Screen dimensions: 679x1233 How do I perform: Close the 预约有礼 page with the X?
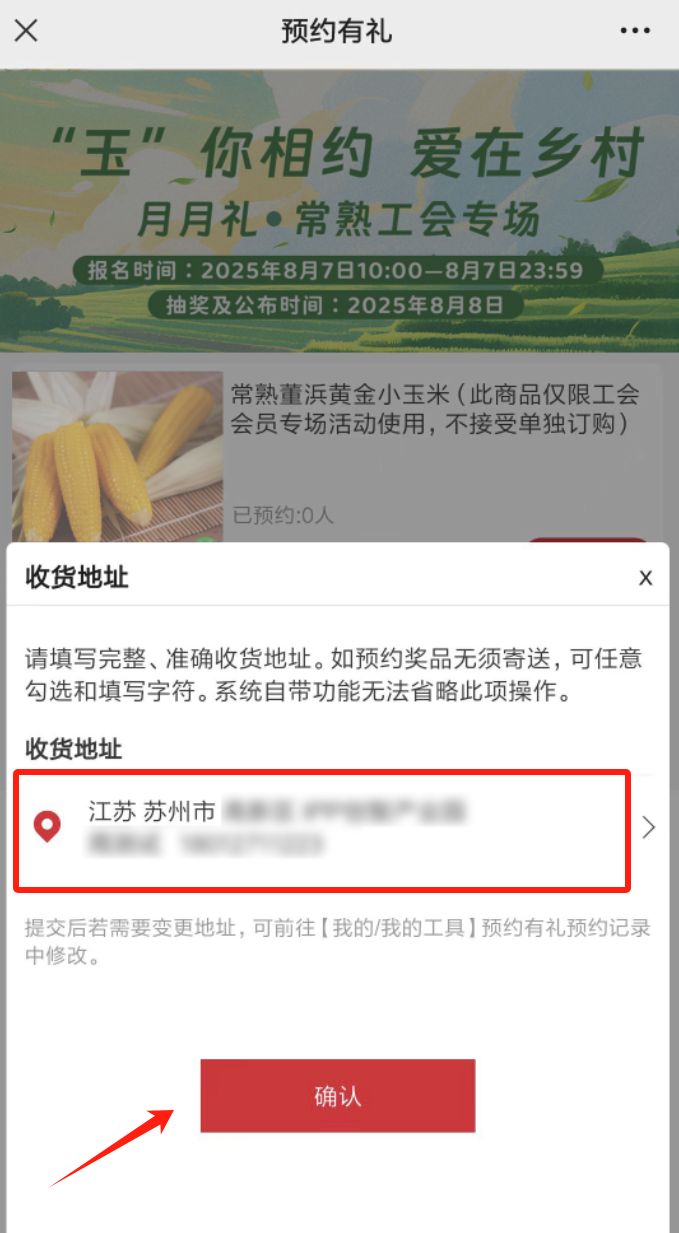click(26, 31)
